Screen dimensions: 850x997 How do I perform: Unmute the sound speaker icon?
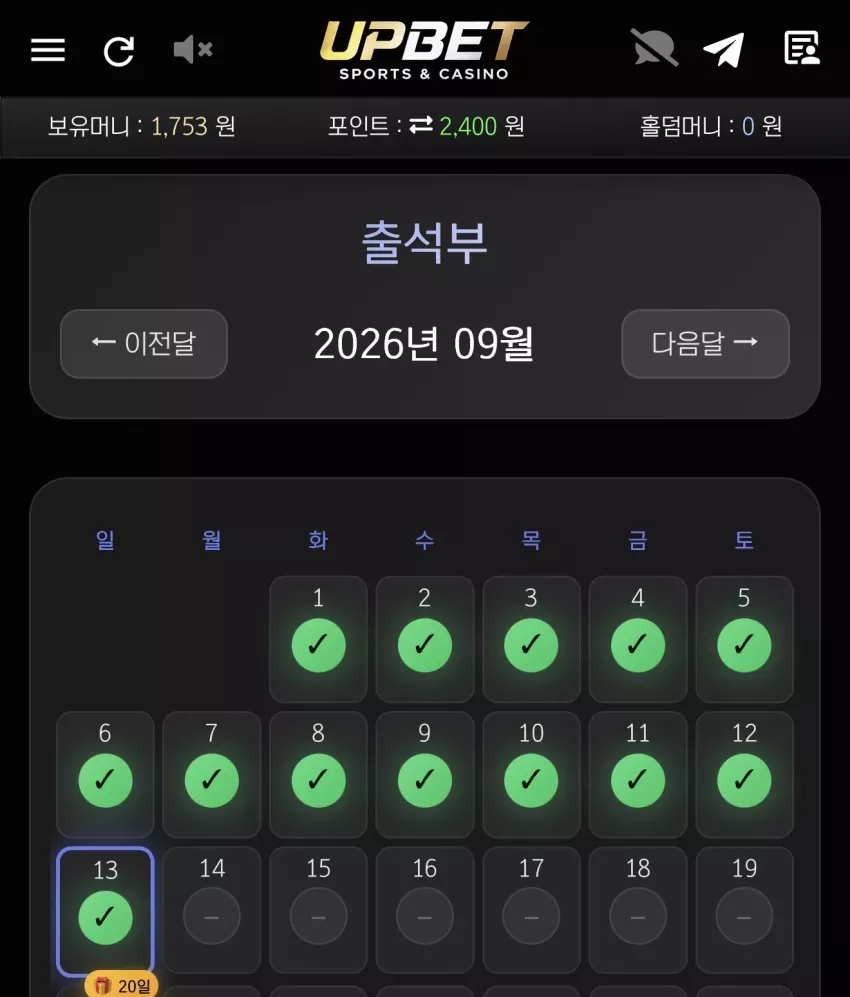(x=193, y=49)
